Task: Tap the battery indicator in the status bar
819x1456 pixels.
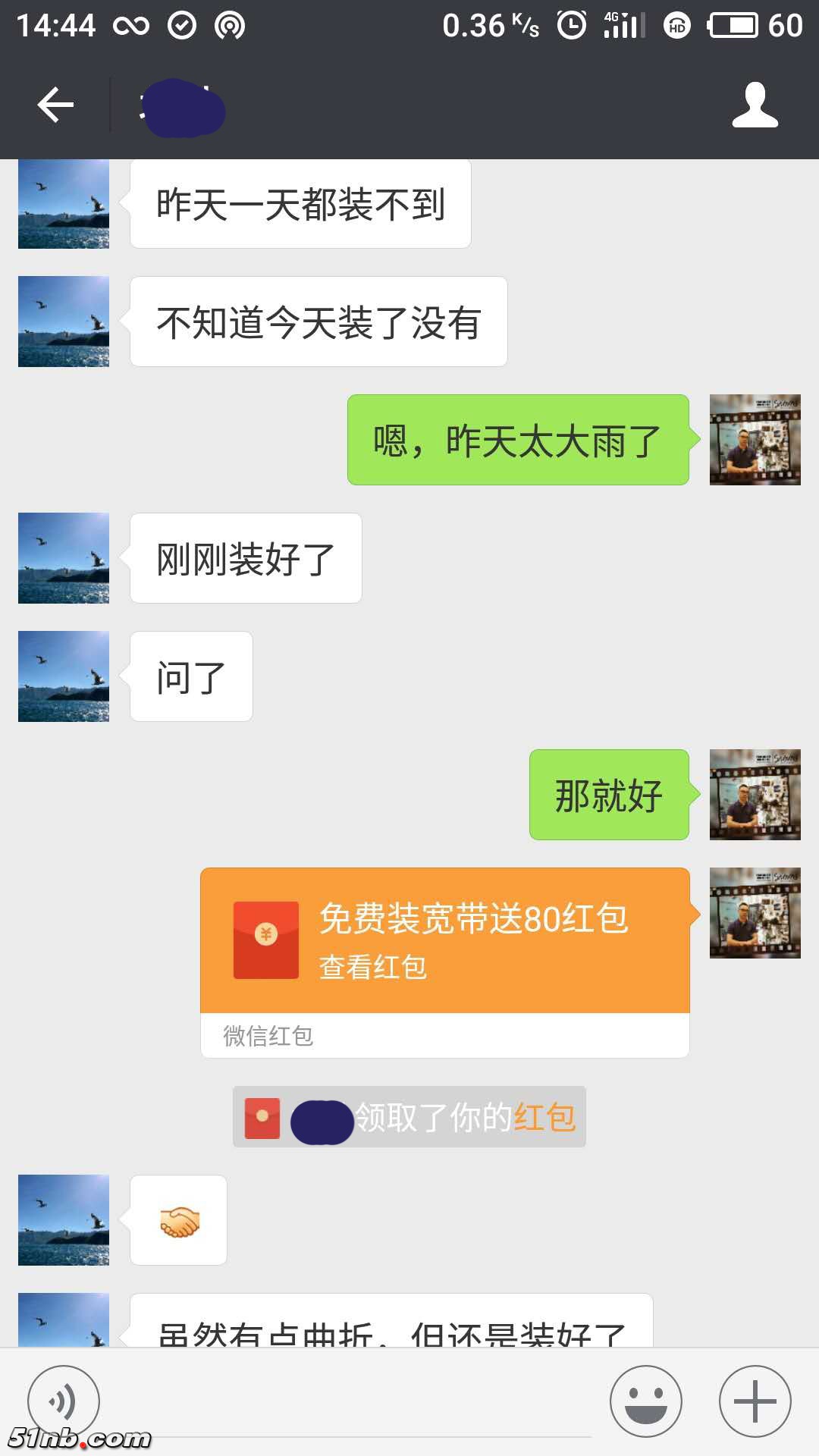Action: tap(732, 24)
